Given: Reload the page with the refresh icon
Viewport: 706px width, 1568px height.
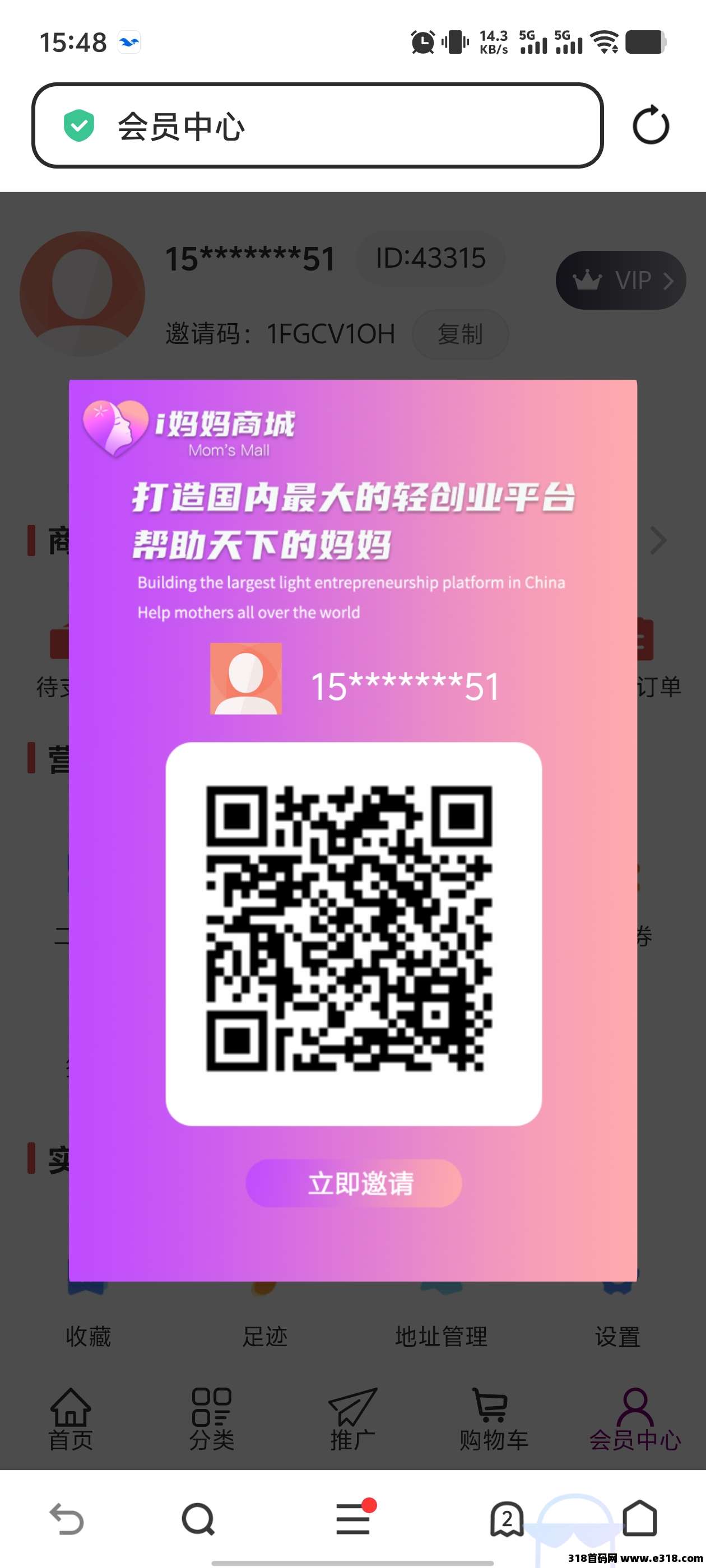Looking at the screenshot, I should [x=651, y=125].
